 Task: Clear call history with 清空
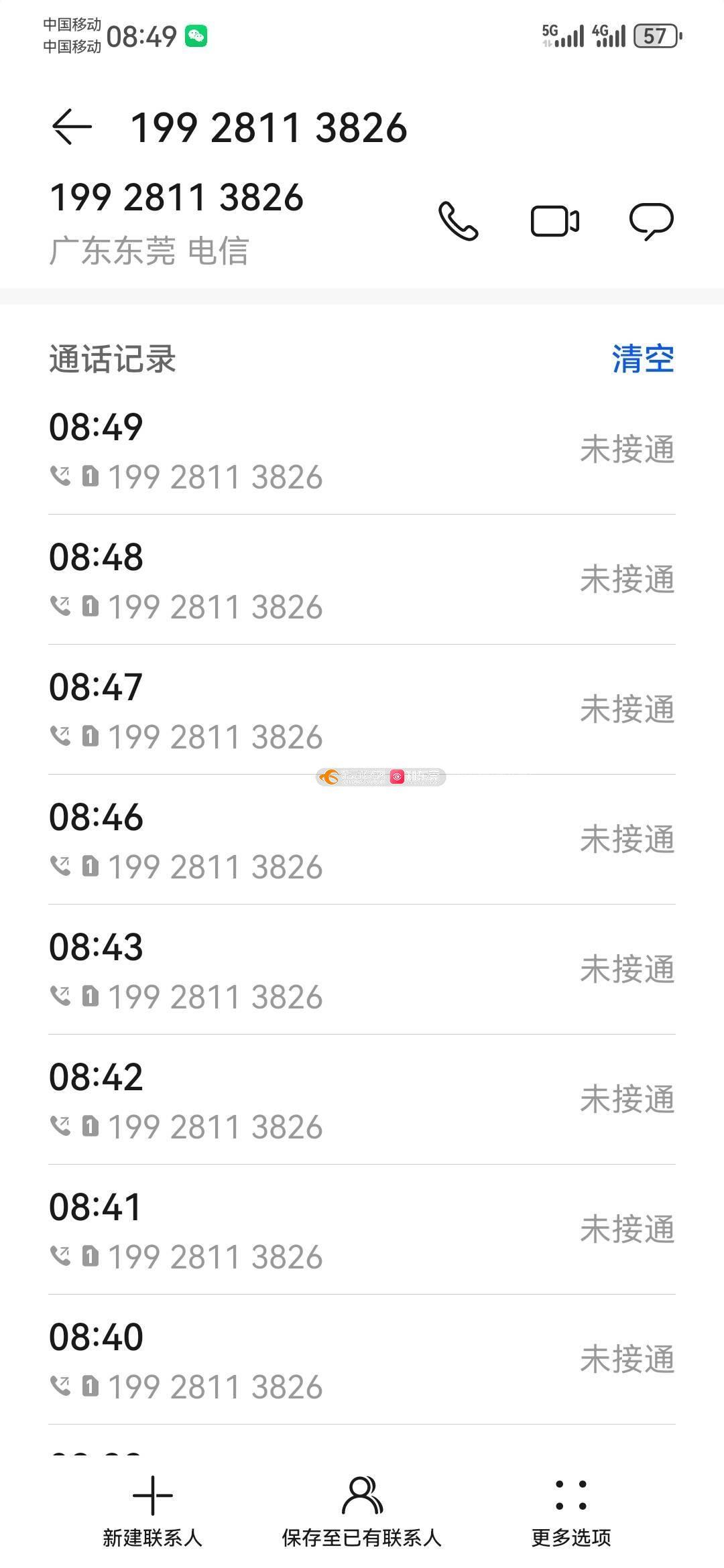(x=643, y=358)
